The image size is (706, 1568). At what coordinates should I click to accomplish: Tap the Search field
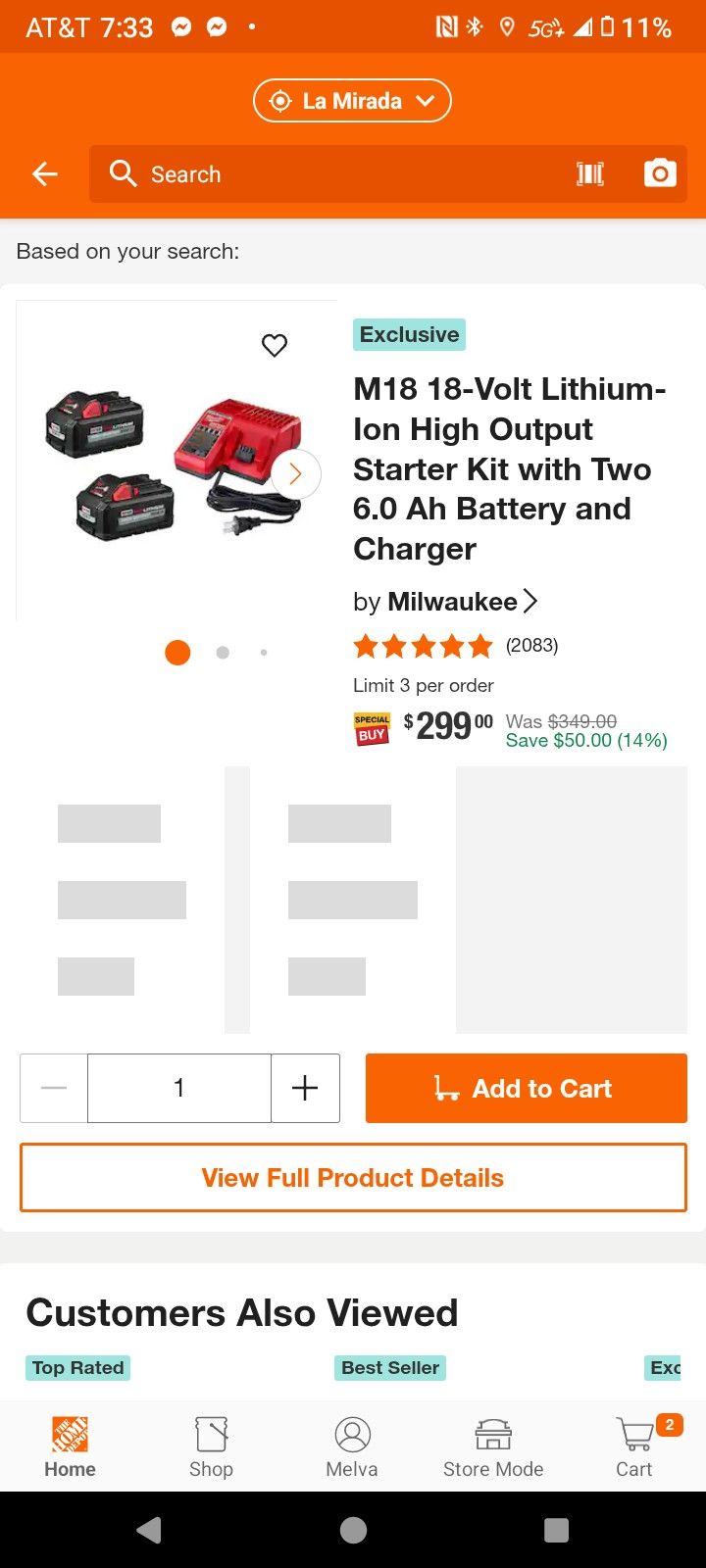coord(333,174)
